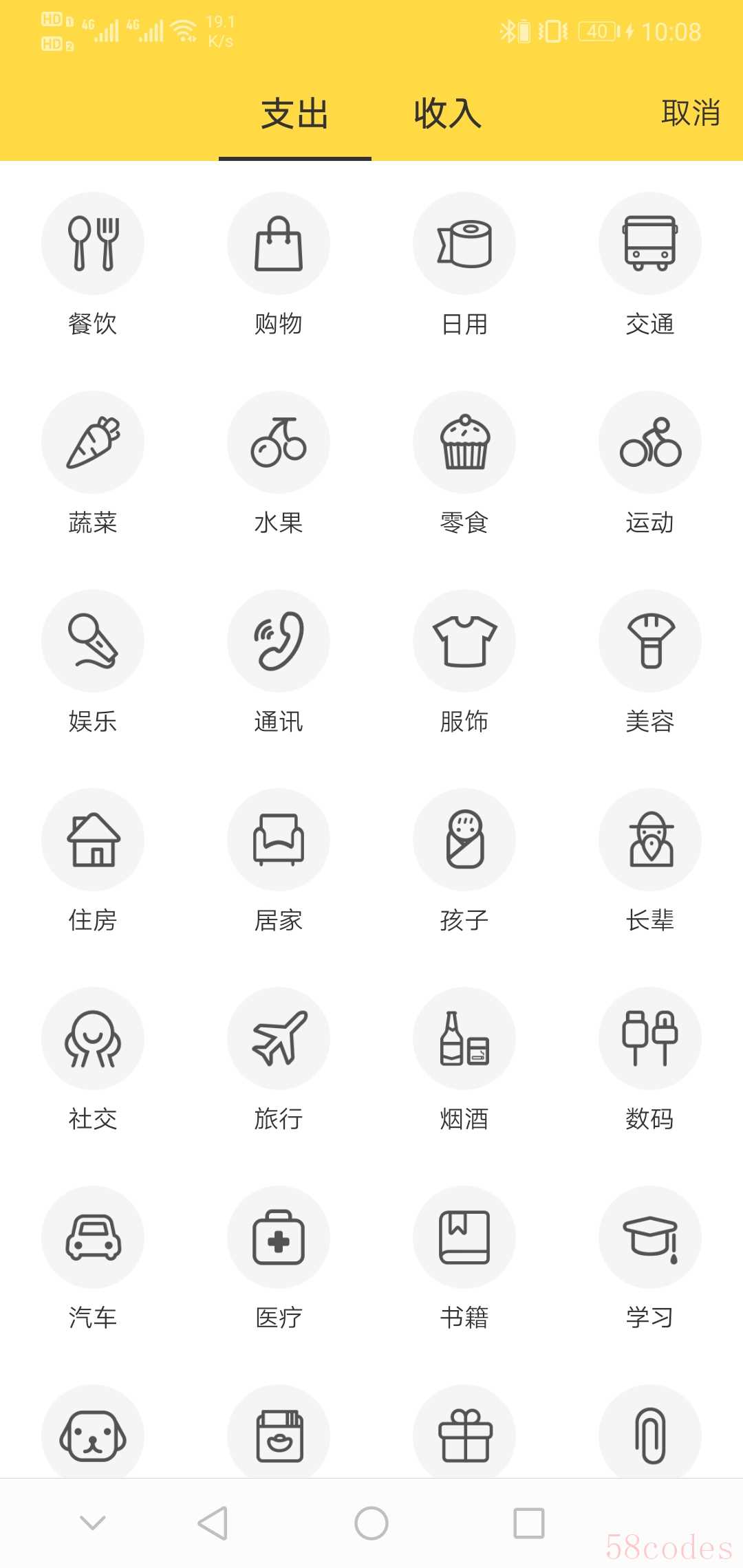Viewport: 743px width, 1568px height.
Task: Pick the 娱乐 microphone category
Action: tap(93, 641)
